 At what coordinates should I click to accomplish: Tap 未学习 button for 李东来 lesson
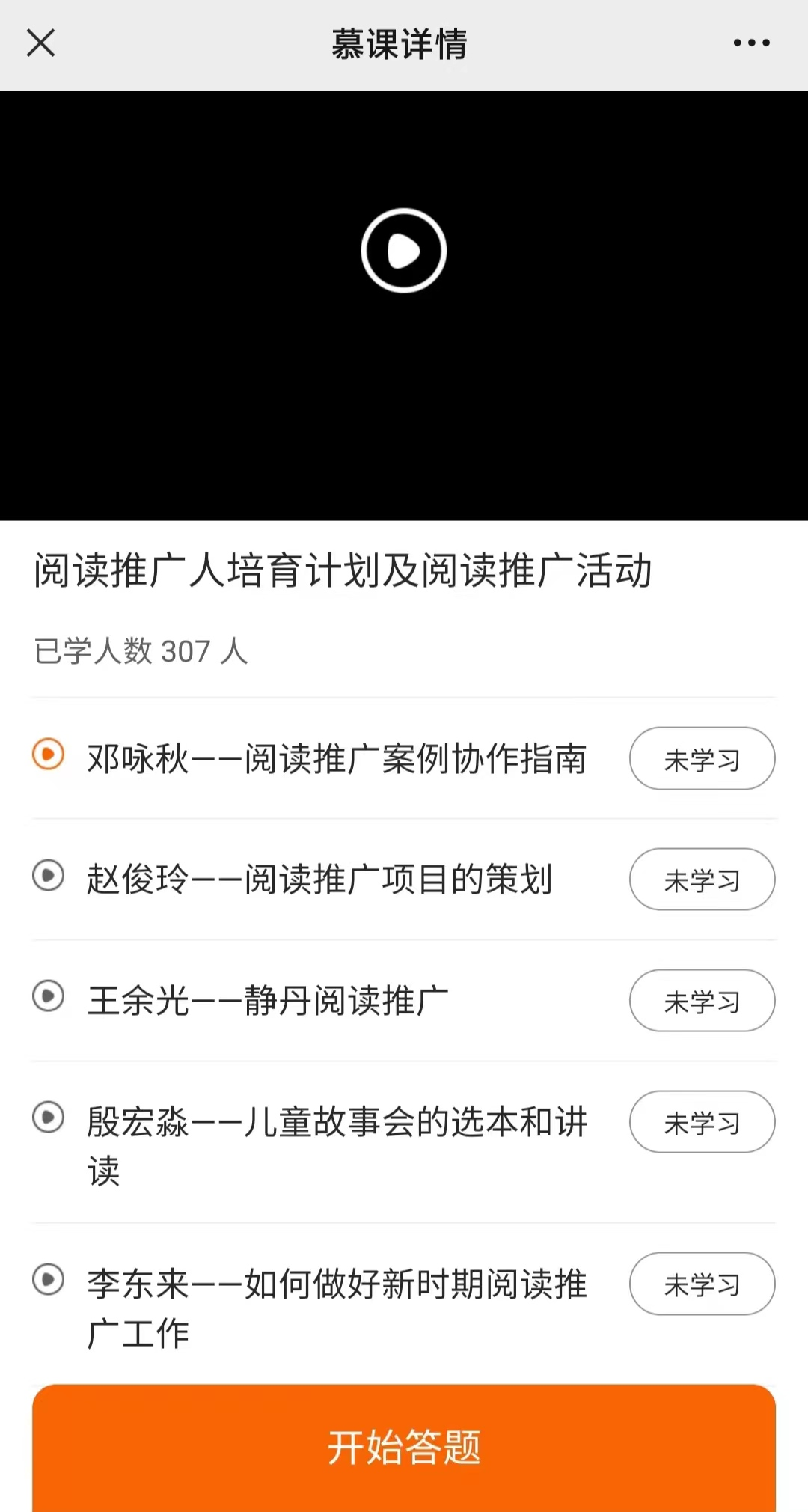(702, 1284)
